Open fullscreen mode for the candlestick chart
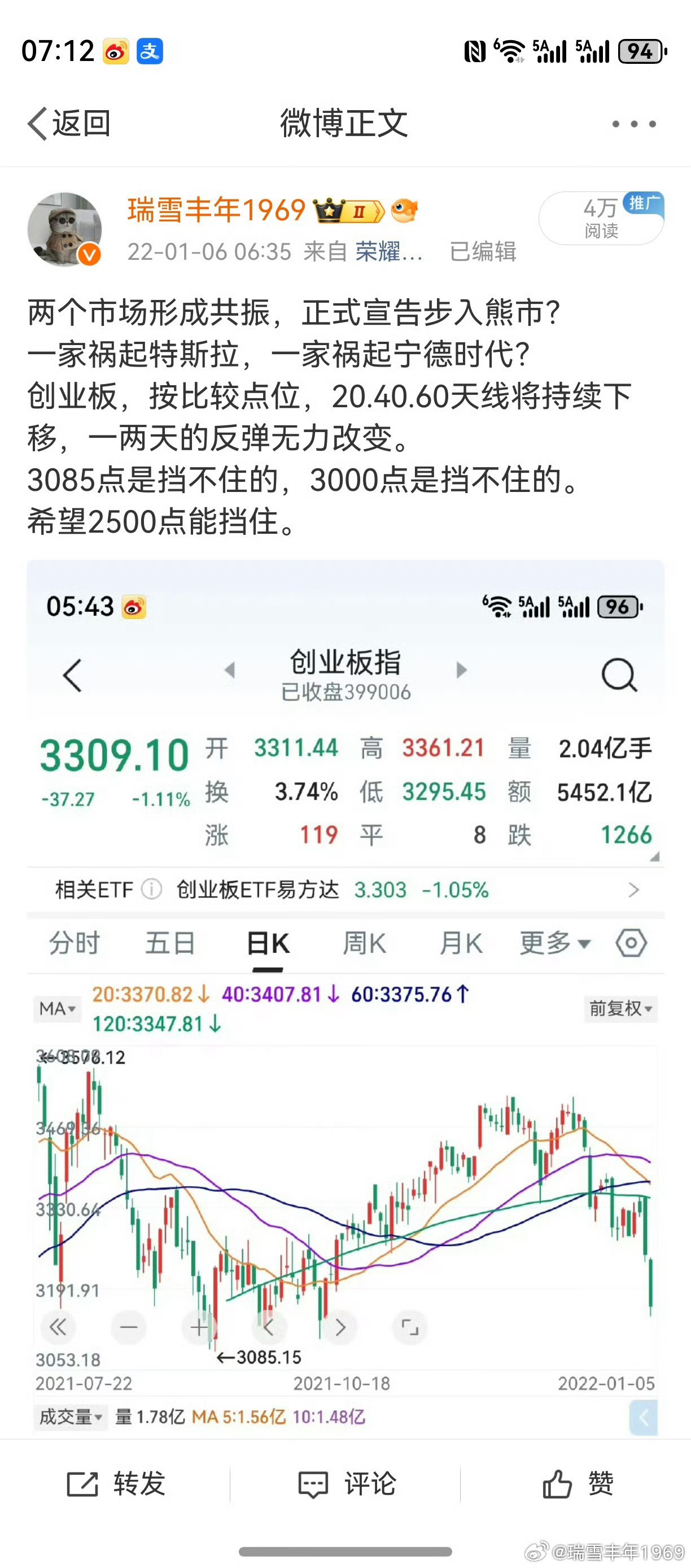Screen dimensions: 691x1568 click(x=408, y=1327)
